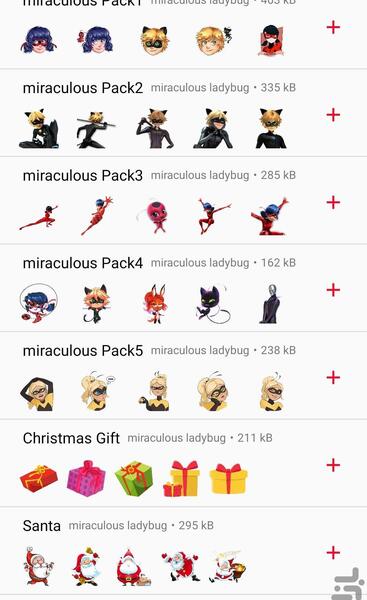Screen dimensions: 367x600
Task: Tap the plus icon for miraculous Pack4
Action: [x=333, y=290]
